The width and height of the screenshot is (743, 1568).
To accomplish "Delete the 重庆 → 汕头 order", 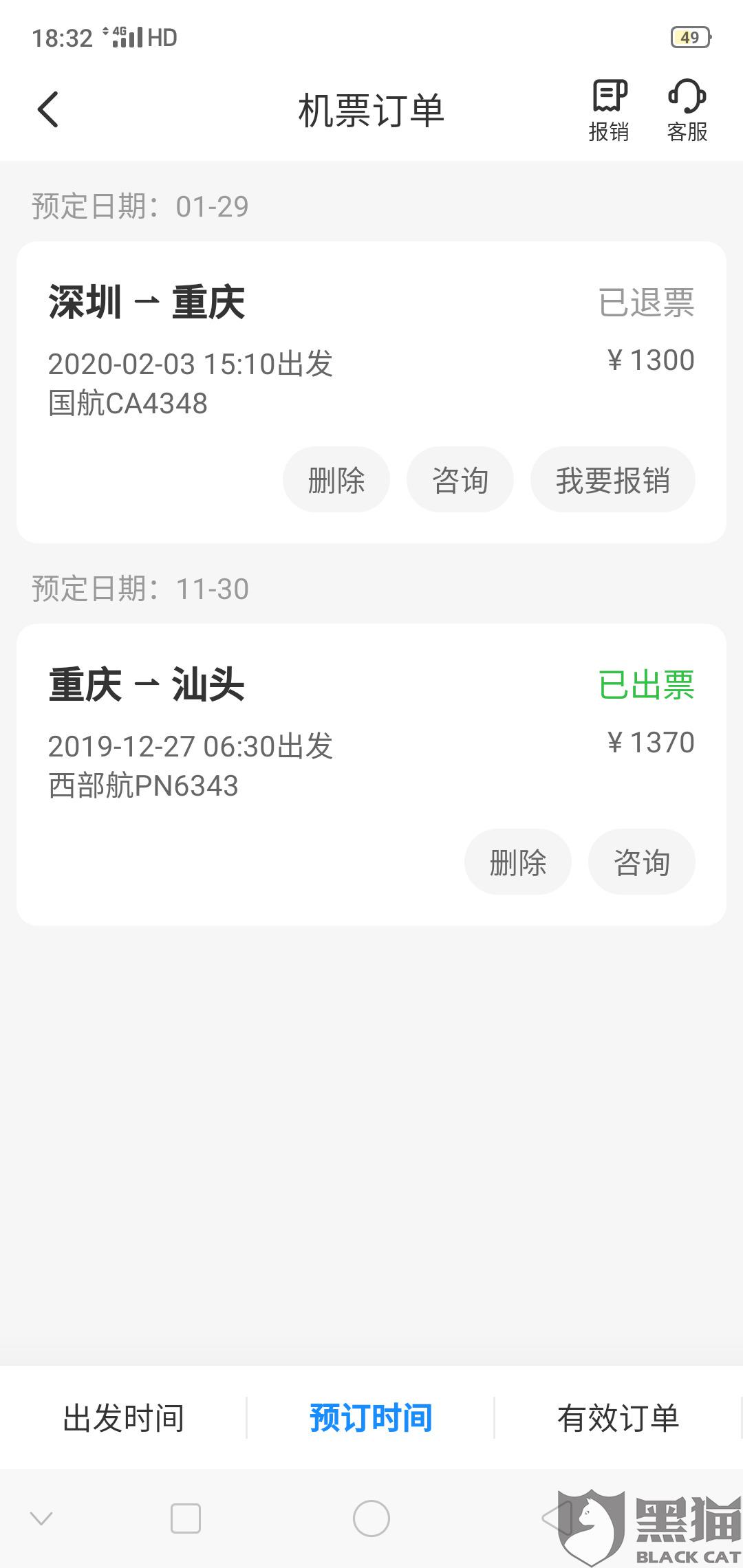I will click(518, 862).
